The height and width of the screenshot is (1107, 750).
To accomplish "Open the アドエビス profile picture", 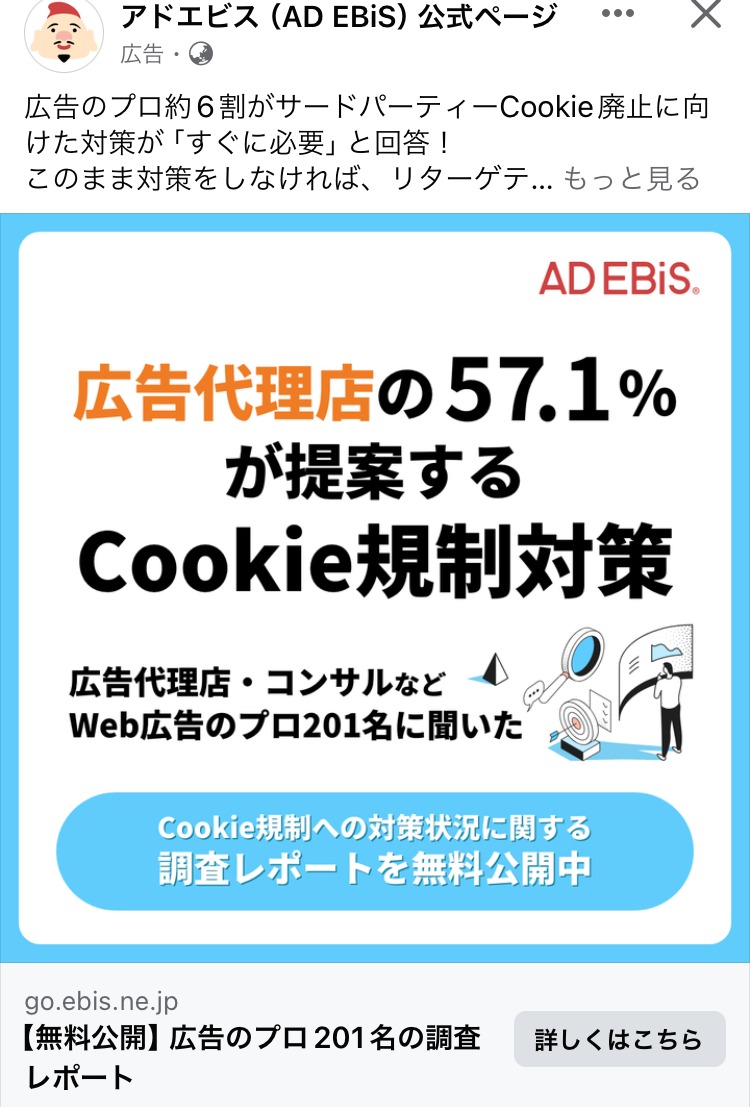I will coord(64,36).
